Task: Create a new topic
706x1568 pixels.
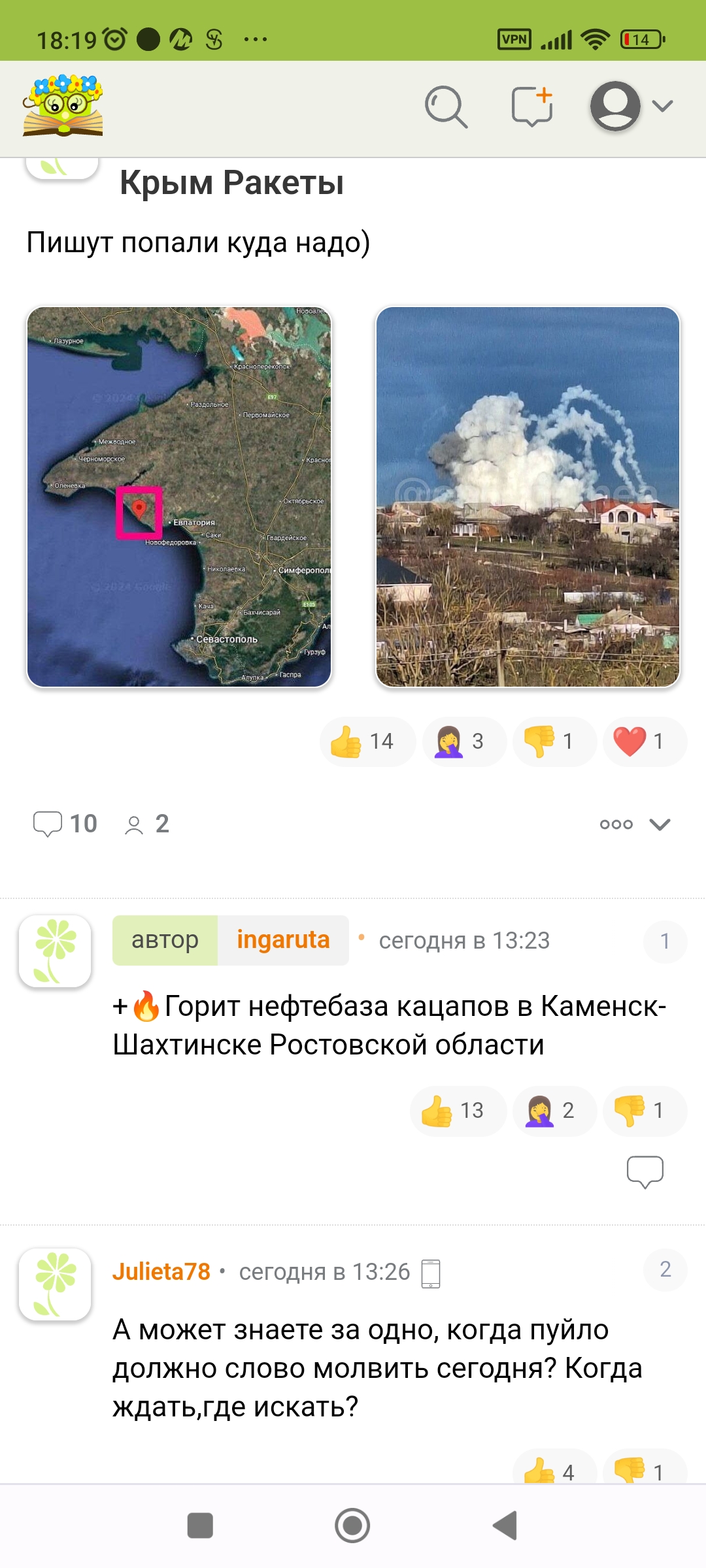Action: (x=532, y=106)
